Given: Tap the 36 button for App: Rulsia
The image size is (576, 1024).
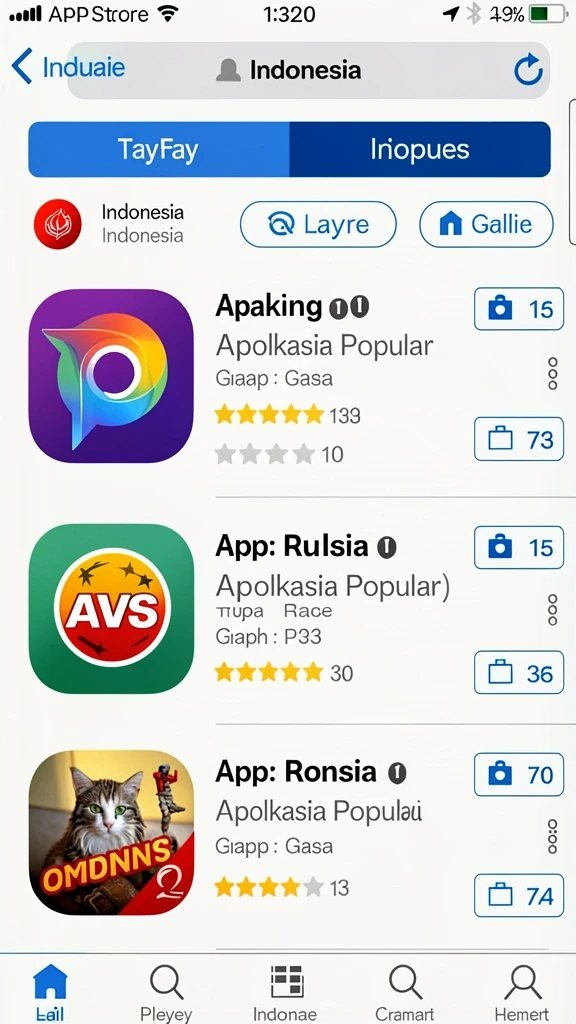Looking at the screenshot, I should 519,673.
